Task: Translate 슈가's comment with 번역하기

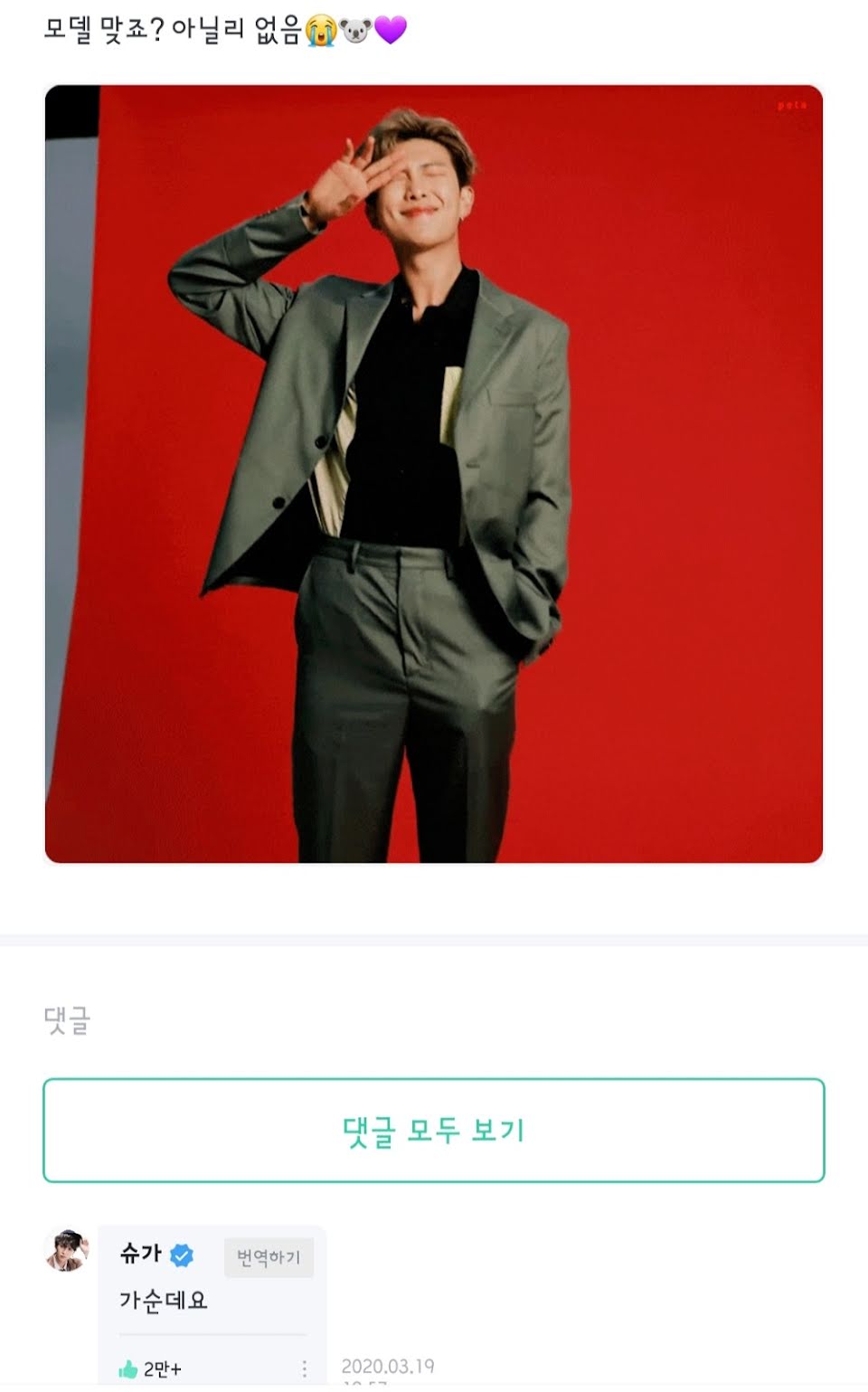Action: pyautogui.click(x=269, y=1257)
